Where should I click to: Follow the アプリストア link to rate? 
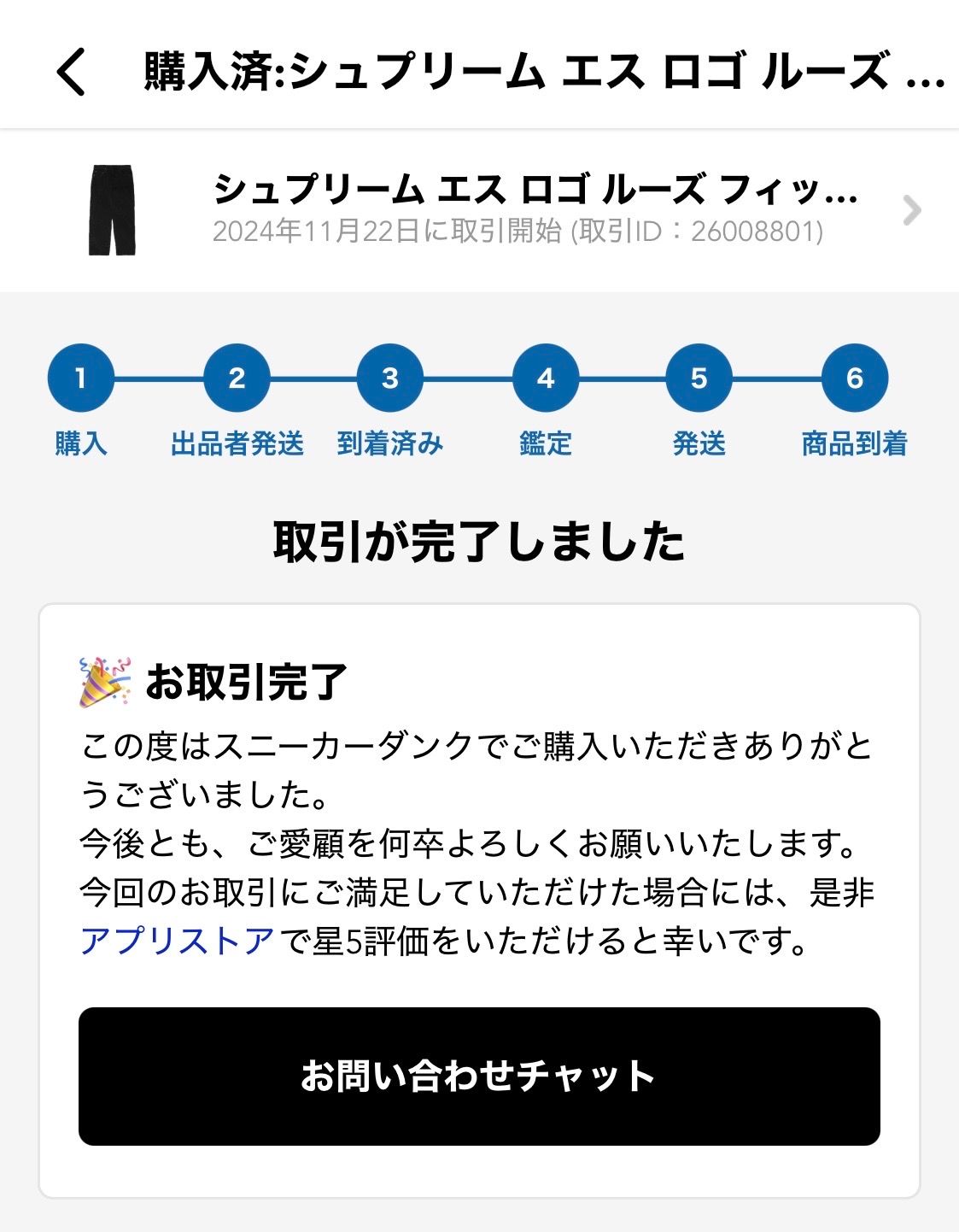(x=177, y=941)
